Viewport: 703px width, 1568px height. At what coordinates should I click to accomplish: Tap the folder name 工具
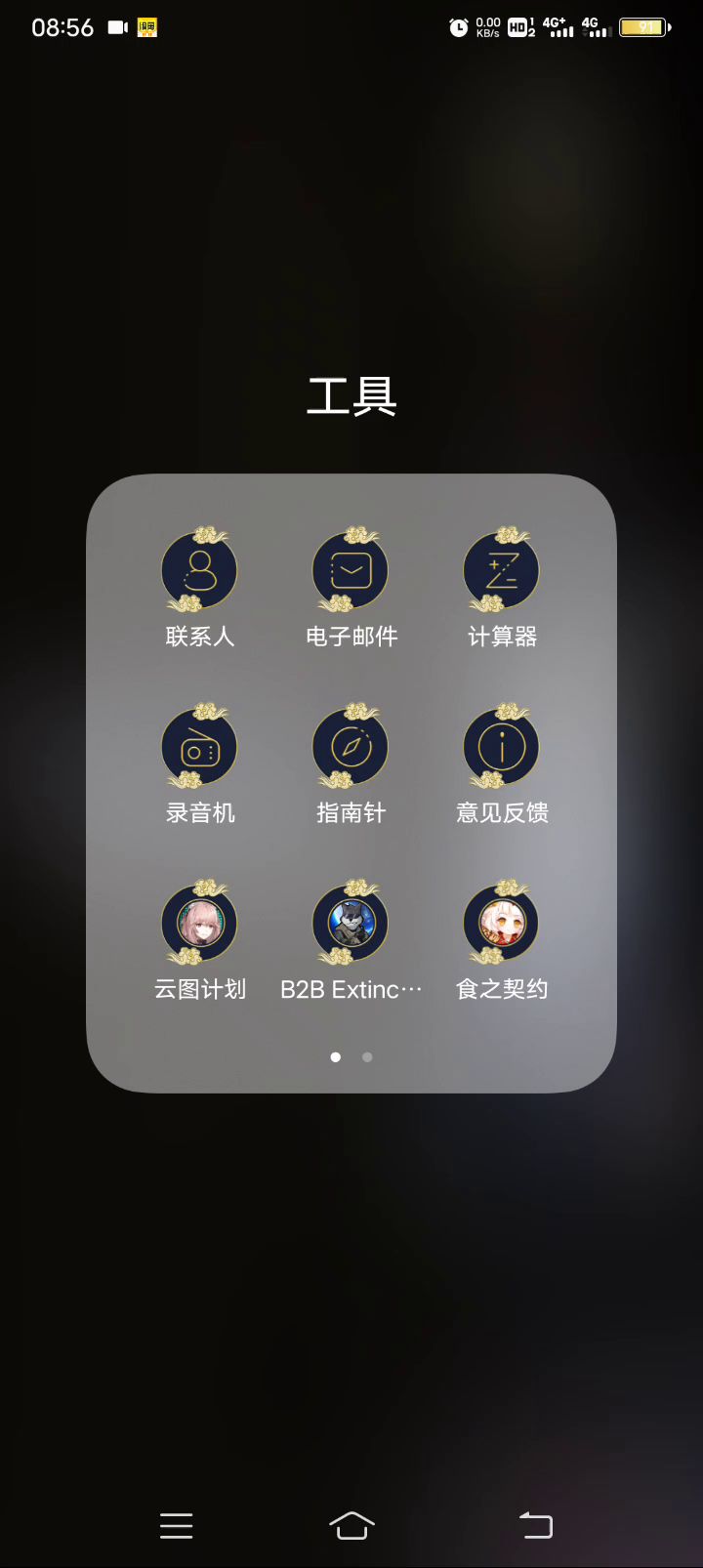click(x=351, y=396)
